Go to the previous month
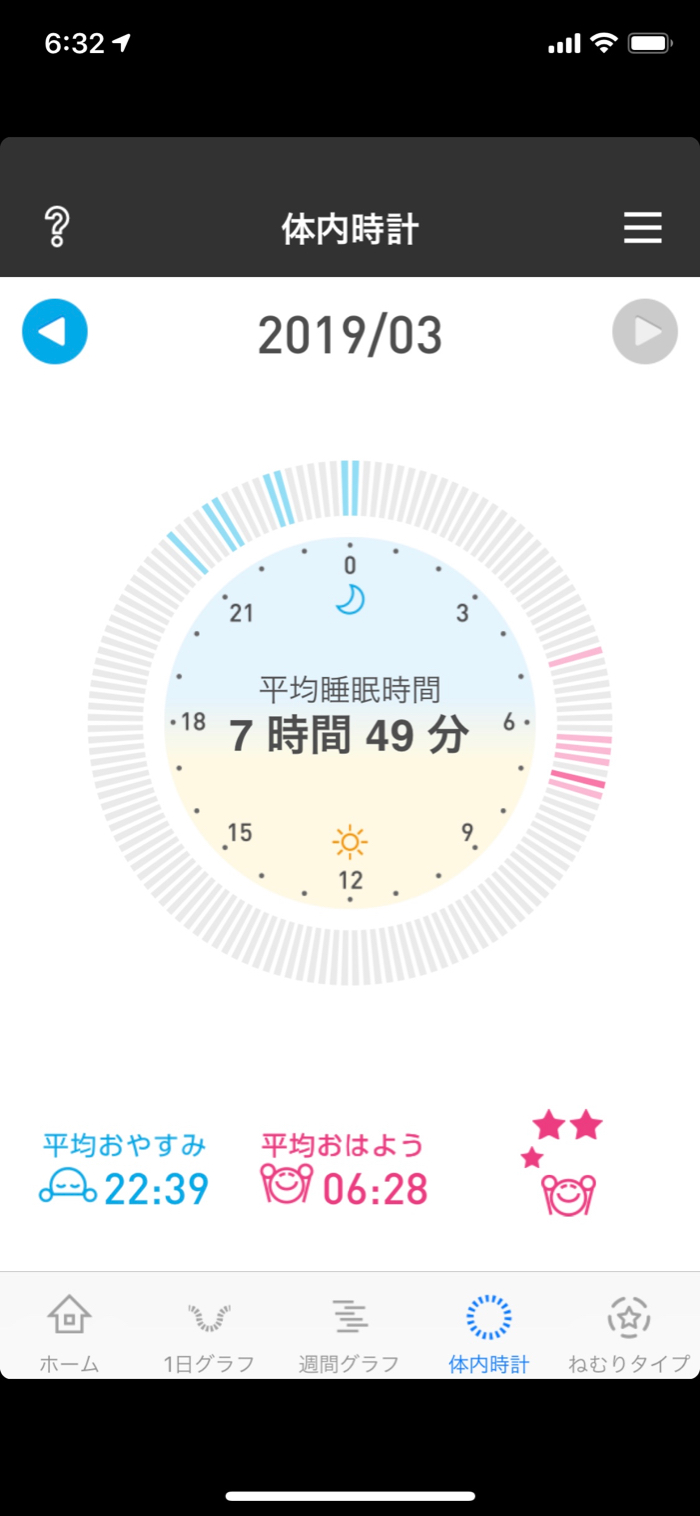Viewport: 700px width, 1516px height. (x=55, y=331)
